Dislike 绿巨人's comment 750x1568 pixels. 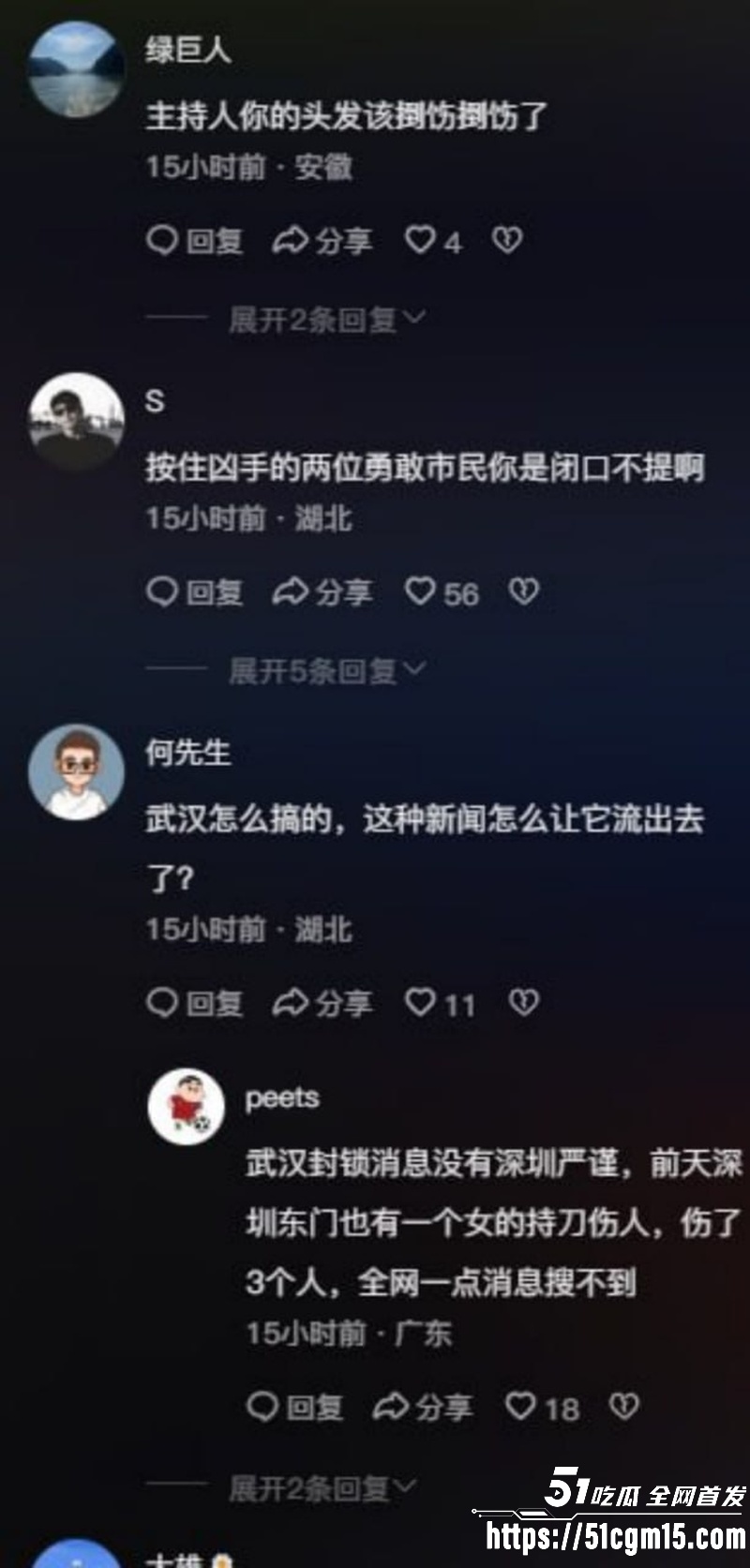coord(507,241)
